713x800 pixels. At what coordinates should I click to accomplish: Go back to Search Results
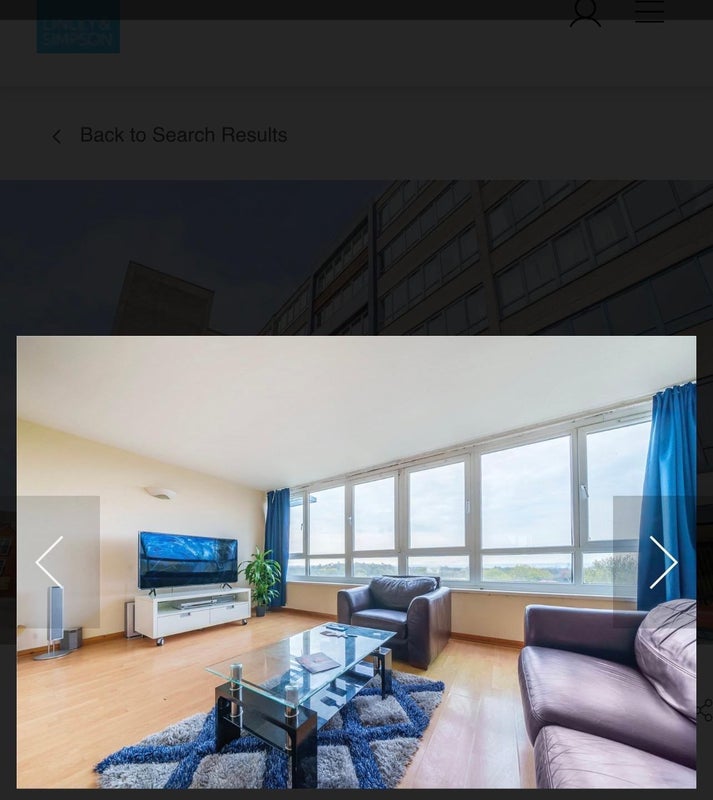coord(170,135)
